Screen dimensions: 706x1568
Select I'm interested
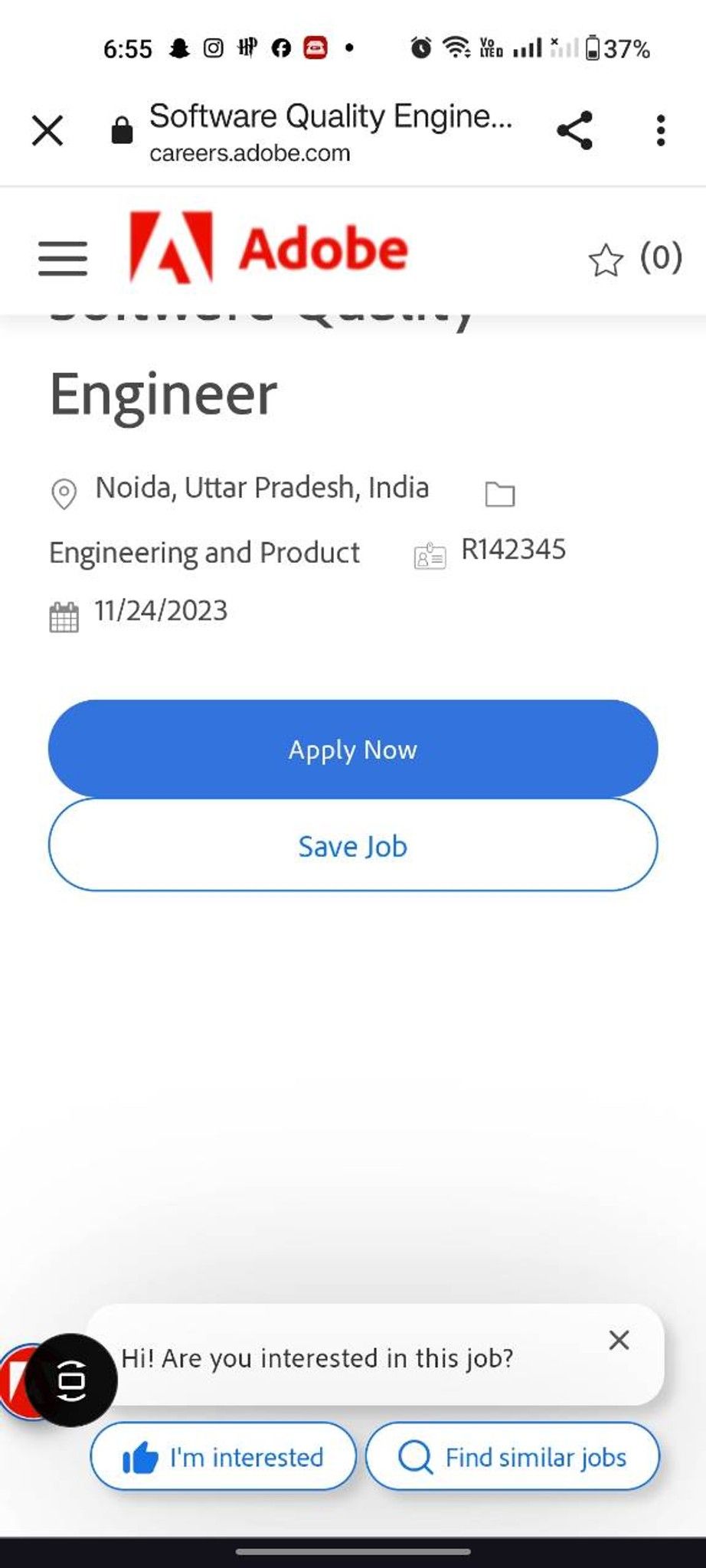point(224,1456)
